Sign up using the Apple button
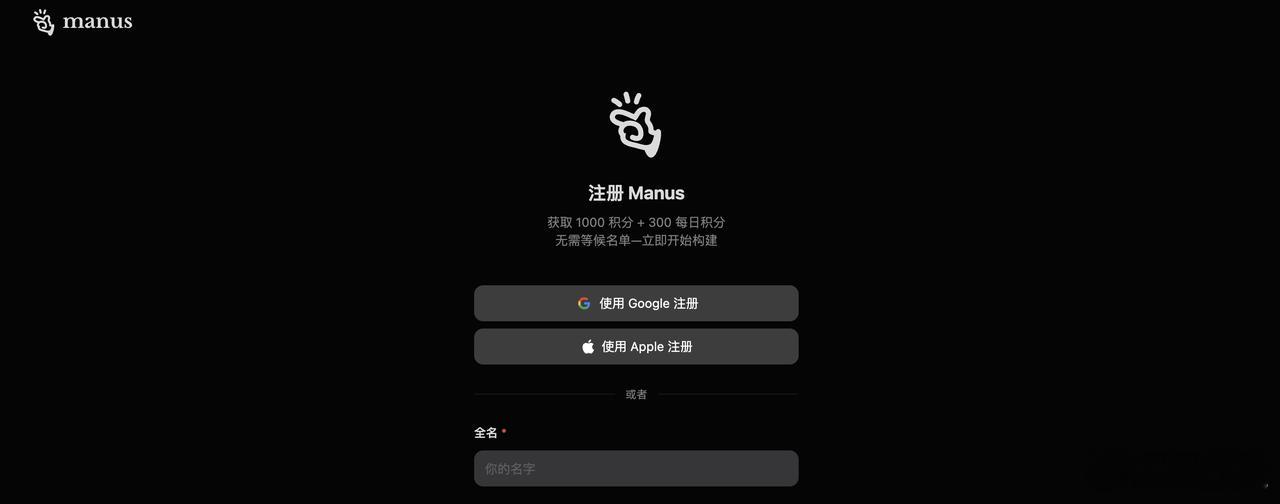 click(x=636, y=346)
